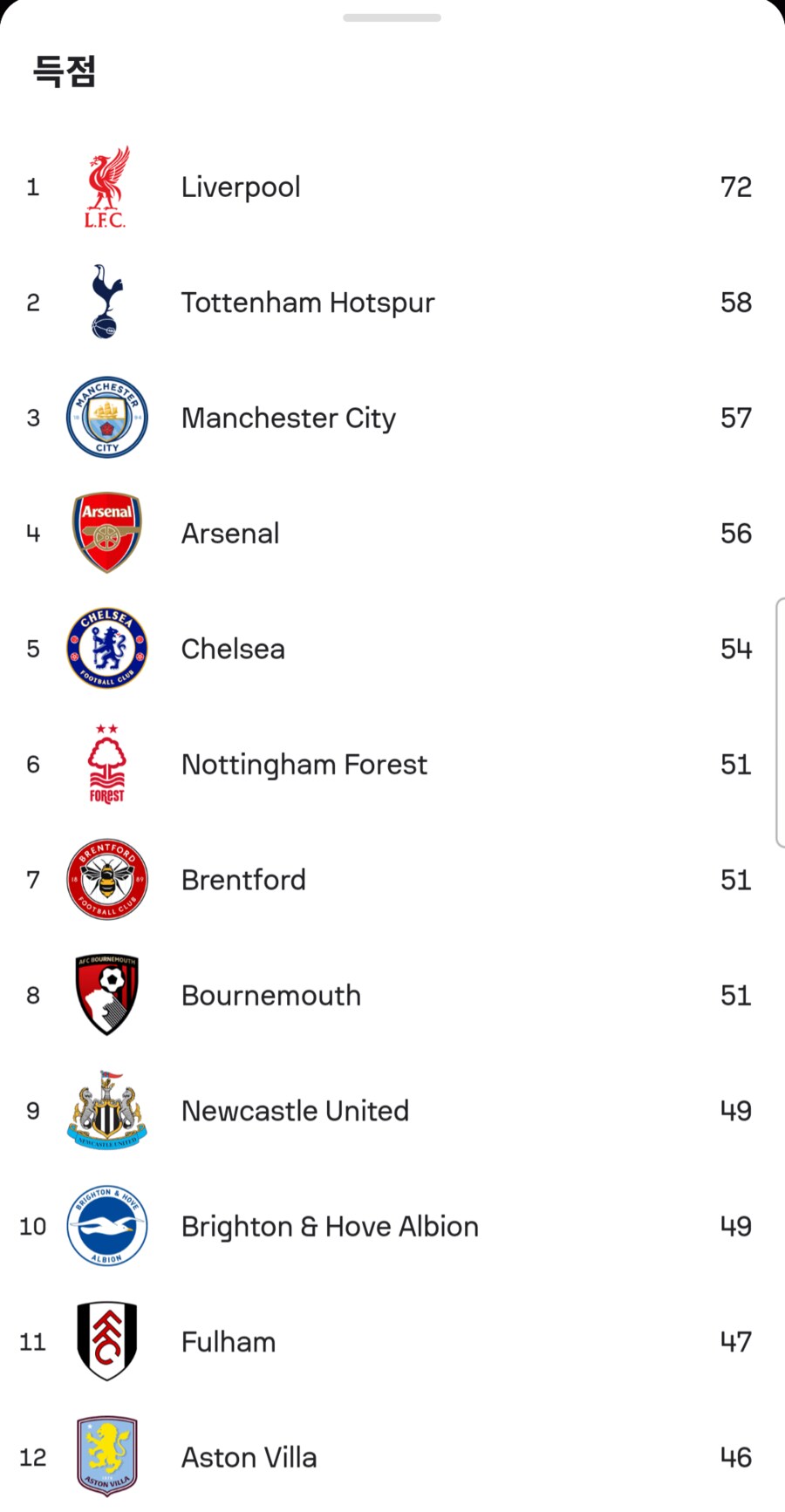Select the Brighton & Hove Albion seagull badge
The image size is (785, 1512).
tap(106, 1226)
